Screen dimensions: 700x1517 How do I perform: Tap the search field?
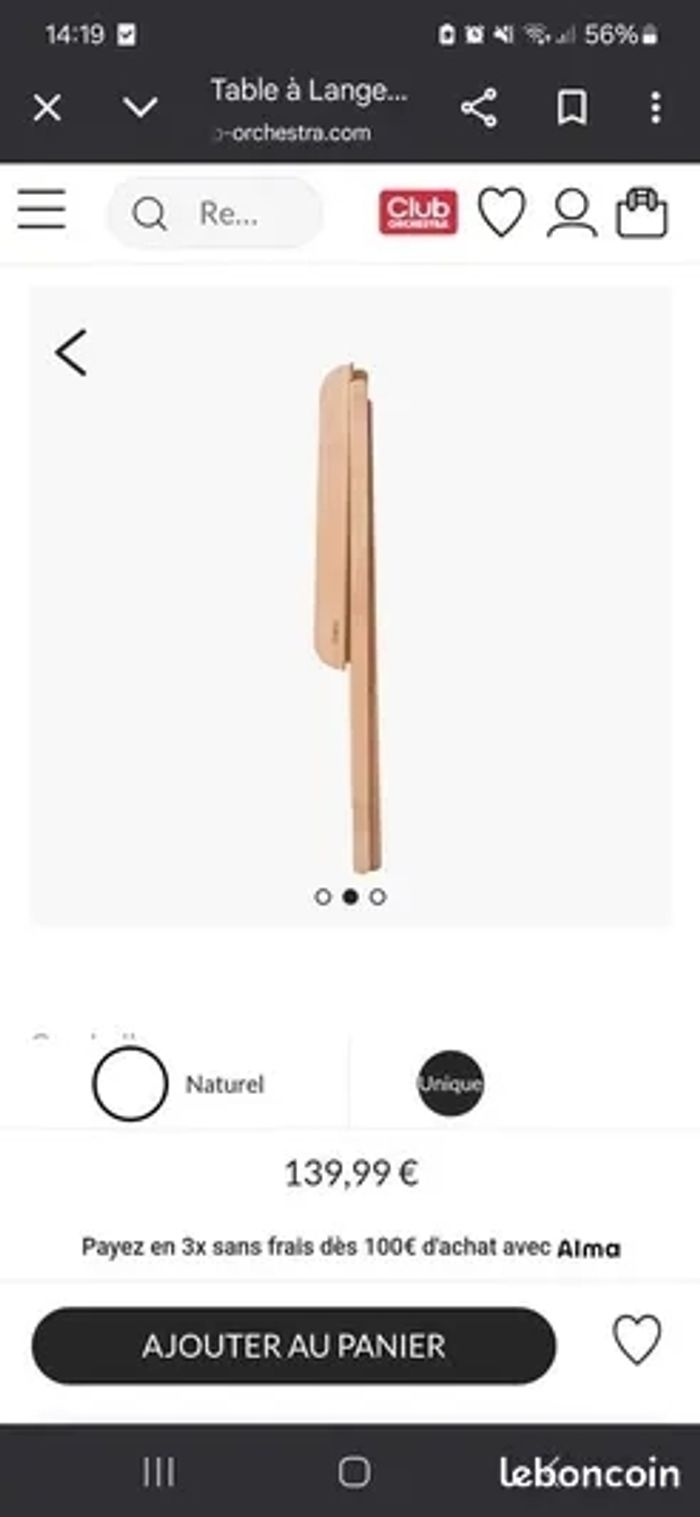pos(215,213)
